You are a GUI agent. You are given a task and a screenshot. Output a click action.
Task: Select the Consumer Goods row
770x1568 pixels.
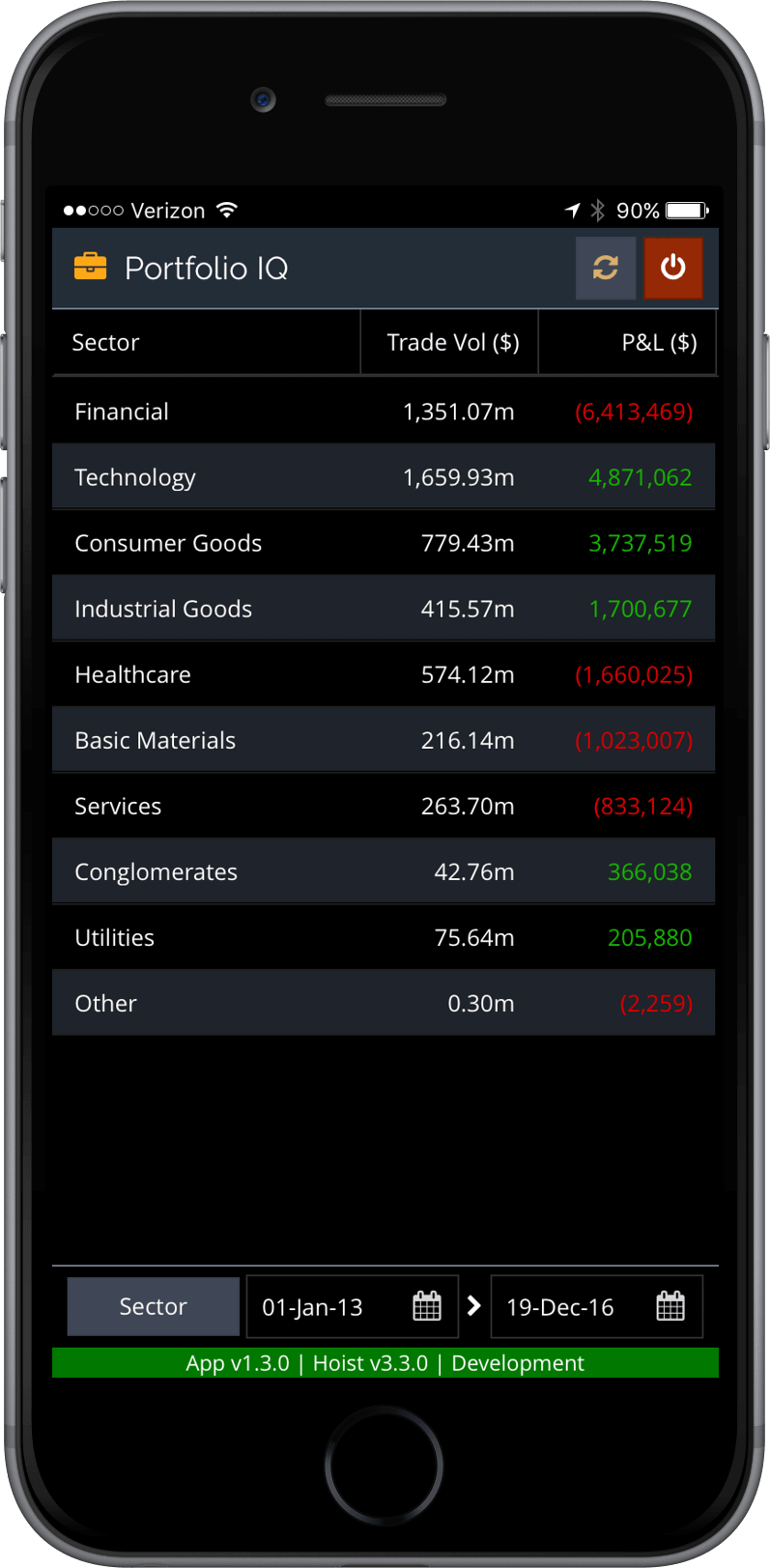point(384,543)
